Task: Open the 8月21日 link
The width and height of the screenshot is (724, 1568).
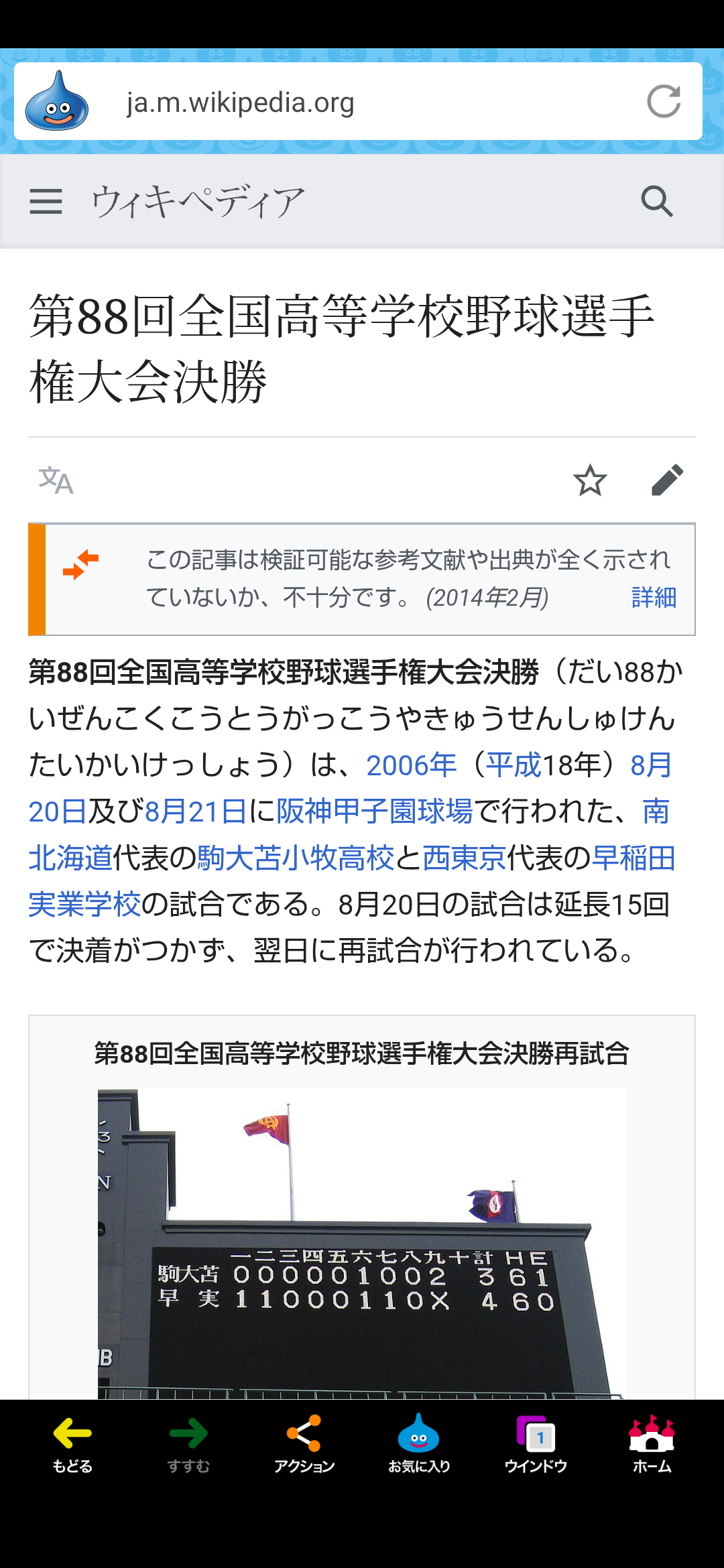Action: coord(195,811)
